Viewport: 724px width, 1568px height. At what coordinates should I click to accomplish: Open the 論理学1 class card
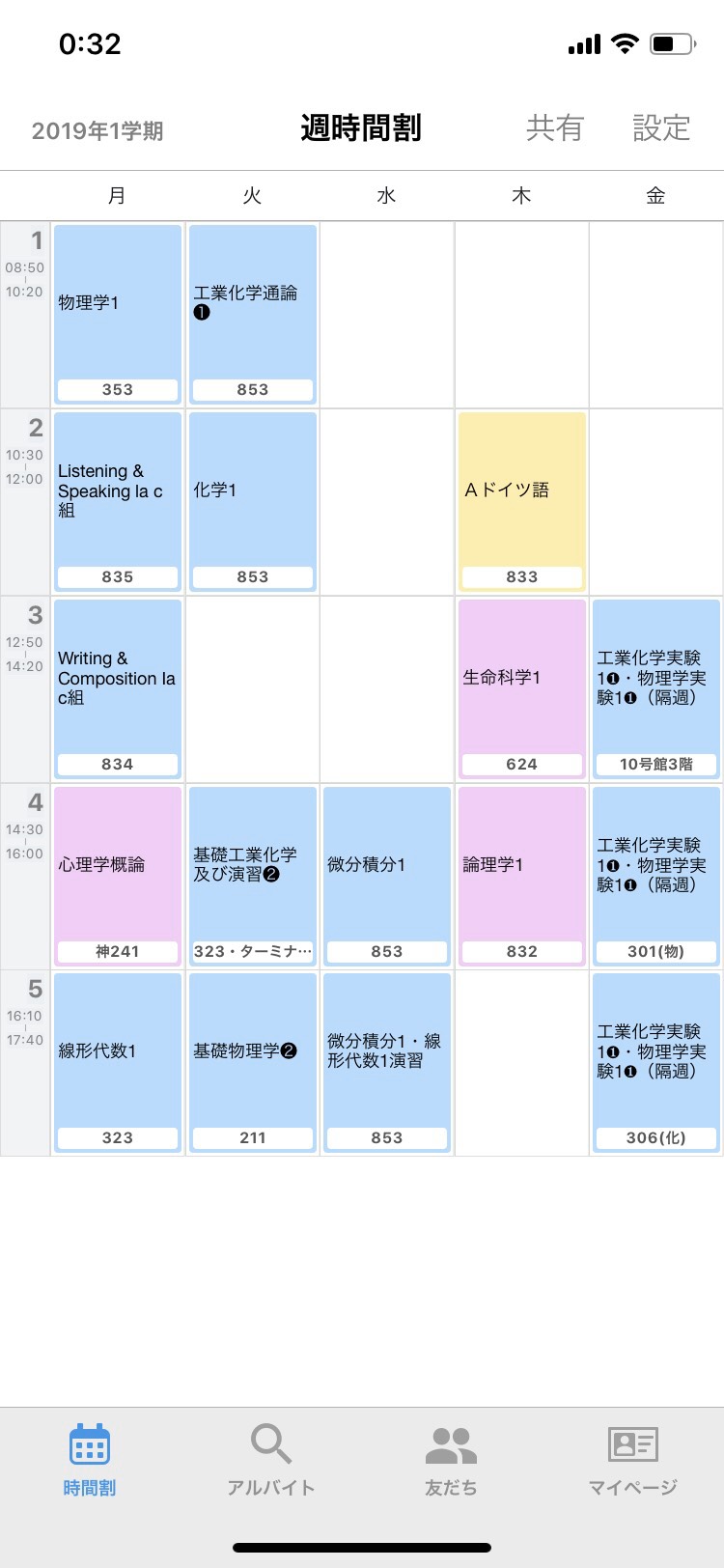pyautogui.click(x=522, y=876)
